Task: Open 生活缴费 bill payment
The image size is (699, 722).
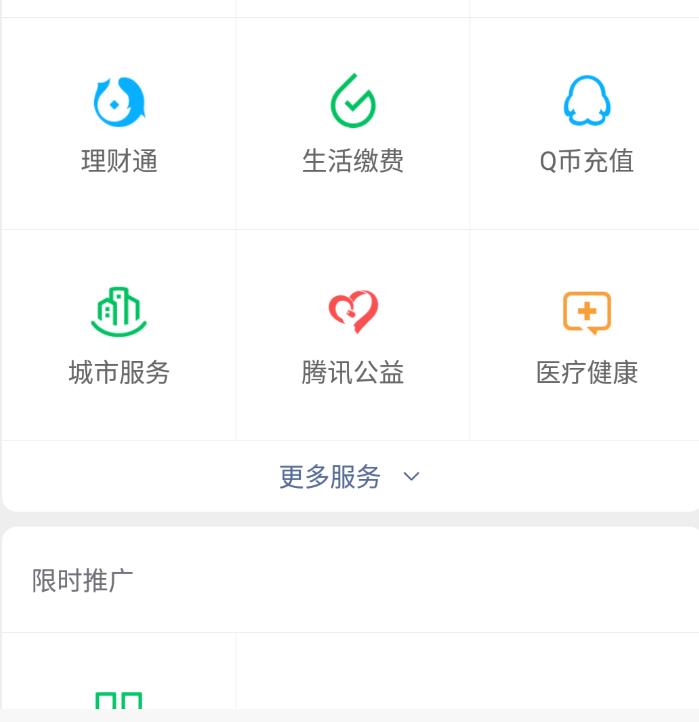Action: coord(353,124)
